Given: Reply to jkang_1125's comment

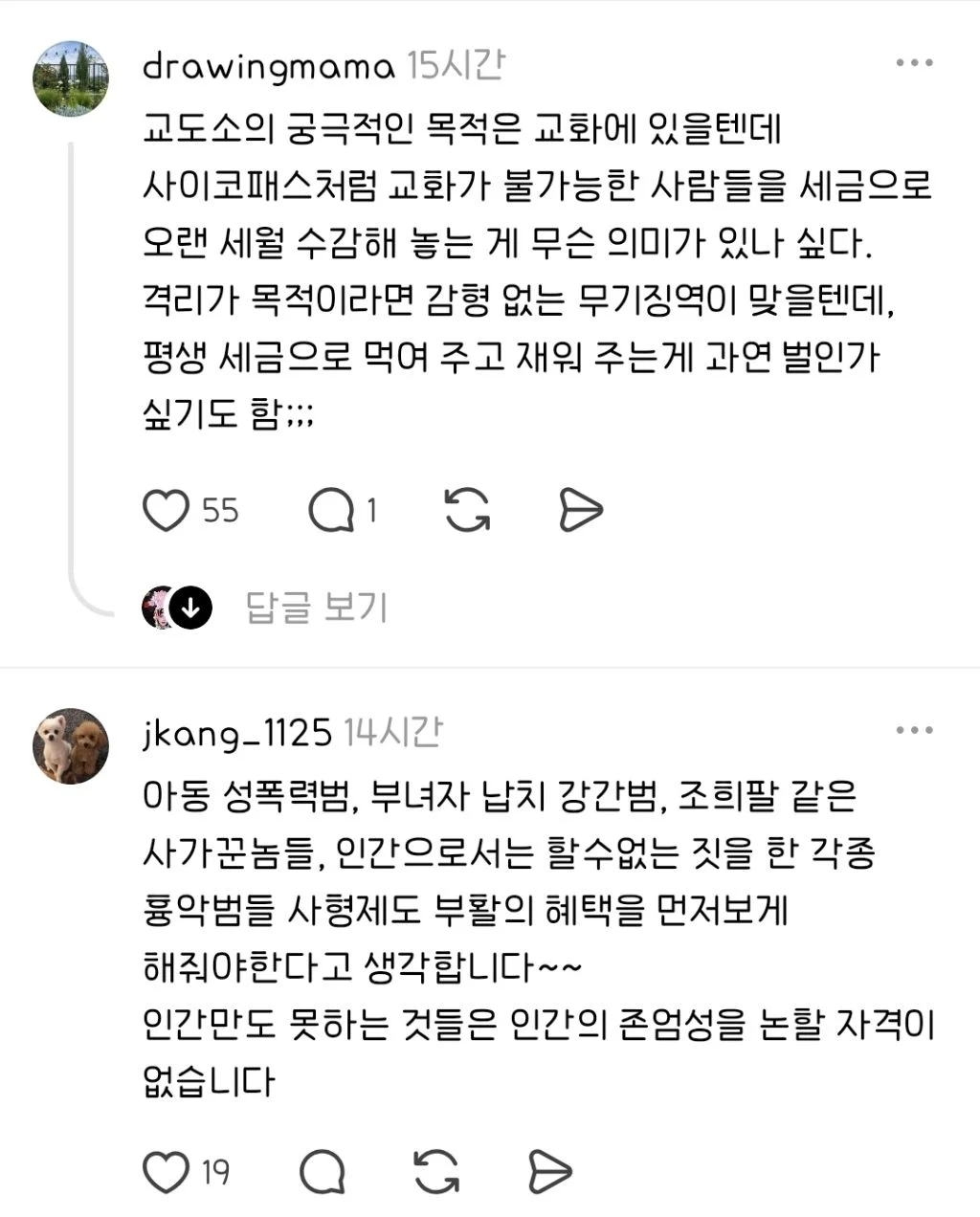Looking at the screenshot, I should coord(323,1171).
